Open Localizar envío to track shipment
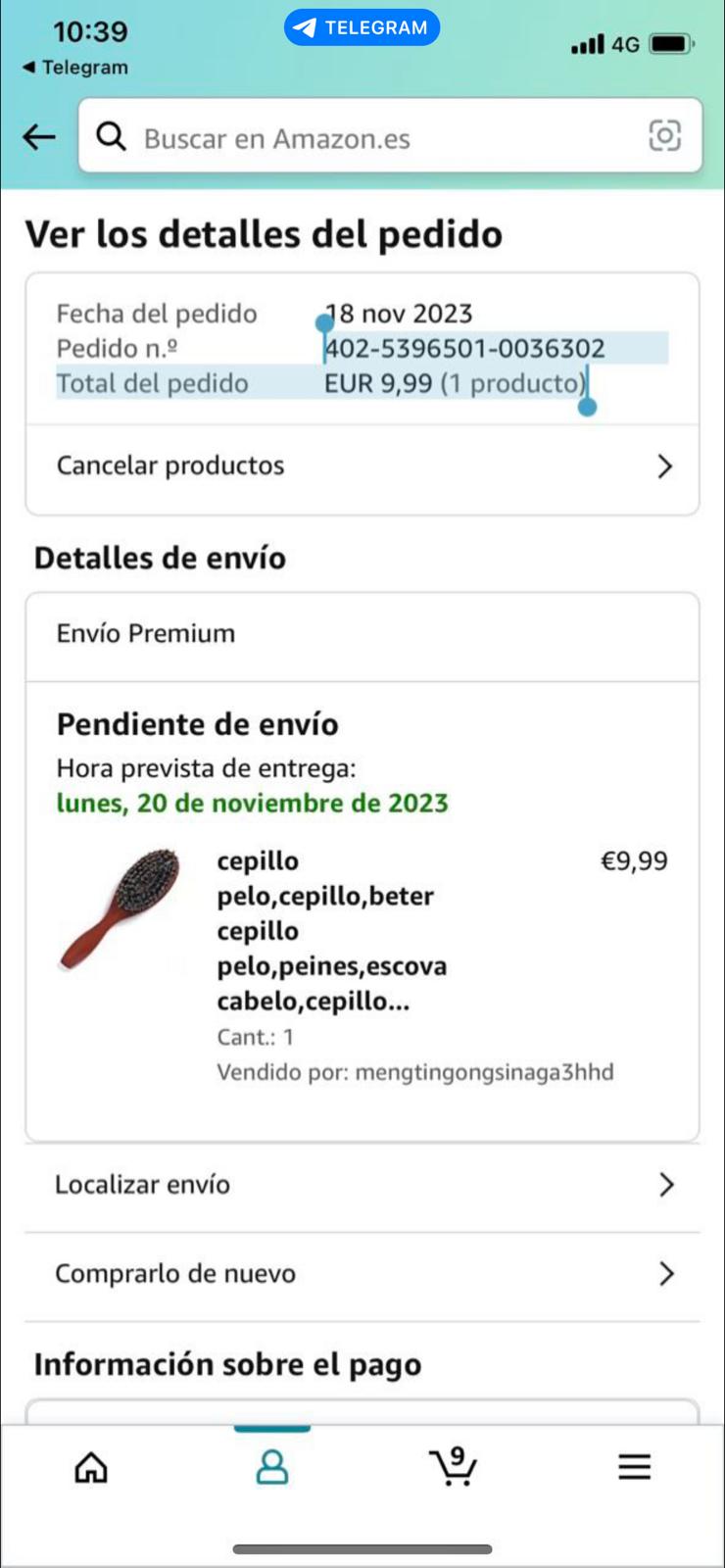Viewport: 725px width, 1568px height. [x=362, y=1186]
